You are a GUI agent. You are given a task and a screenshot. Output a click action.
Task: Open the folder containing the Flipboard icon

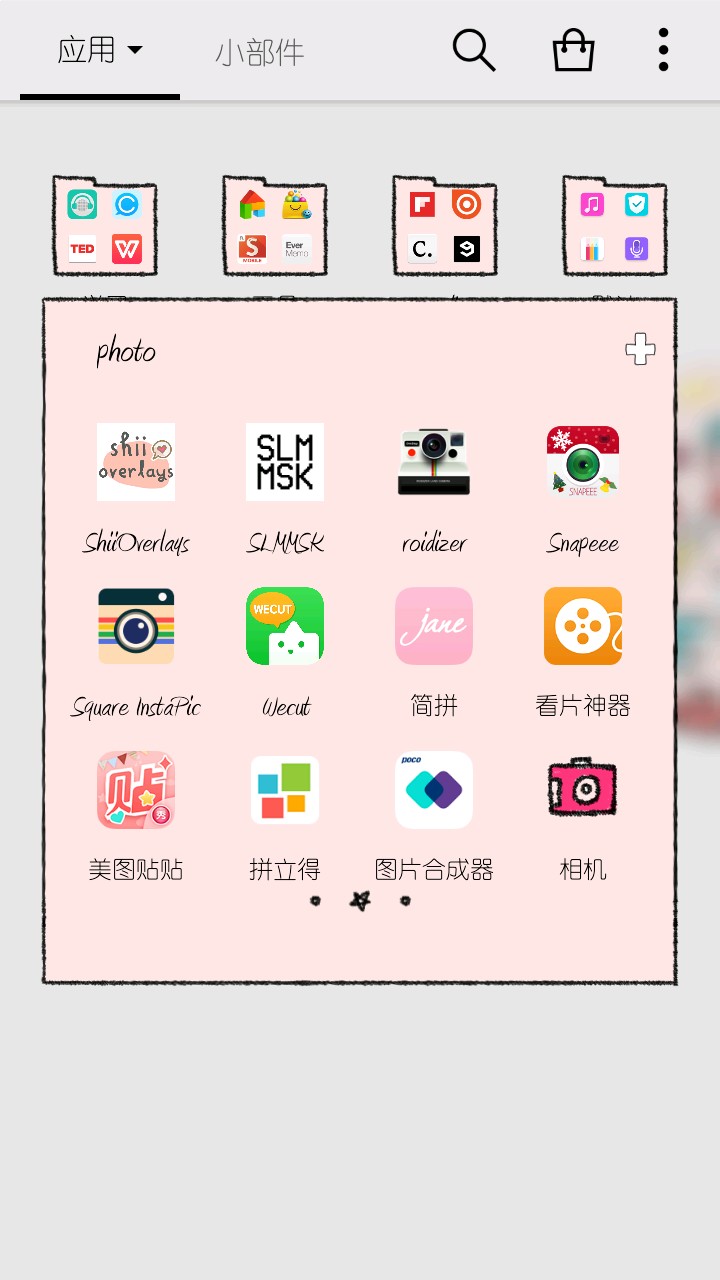click(445, 226)
